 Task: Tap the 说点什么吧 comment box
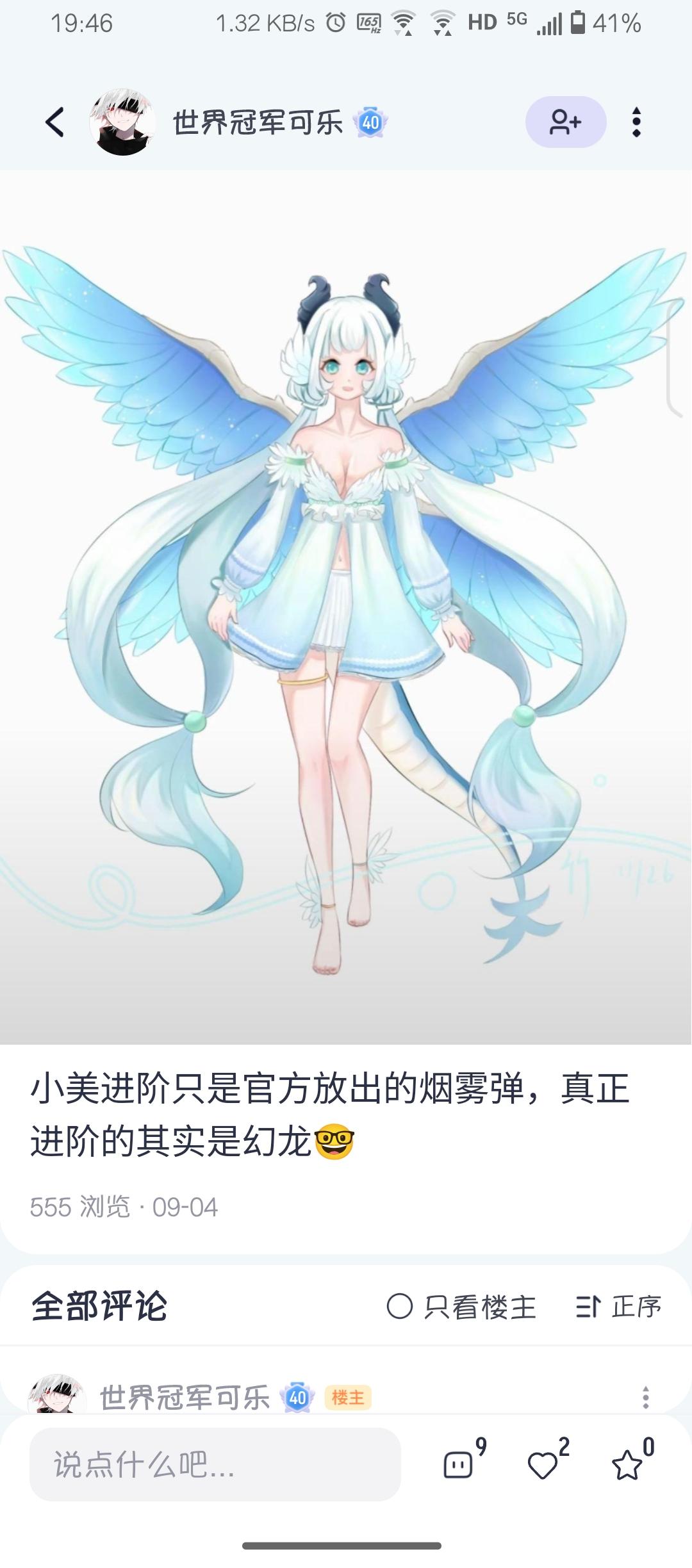tap(215, 1465)
